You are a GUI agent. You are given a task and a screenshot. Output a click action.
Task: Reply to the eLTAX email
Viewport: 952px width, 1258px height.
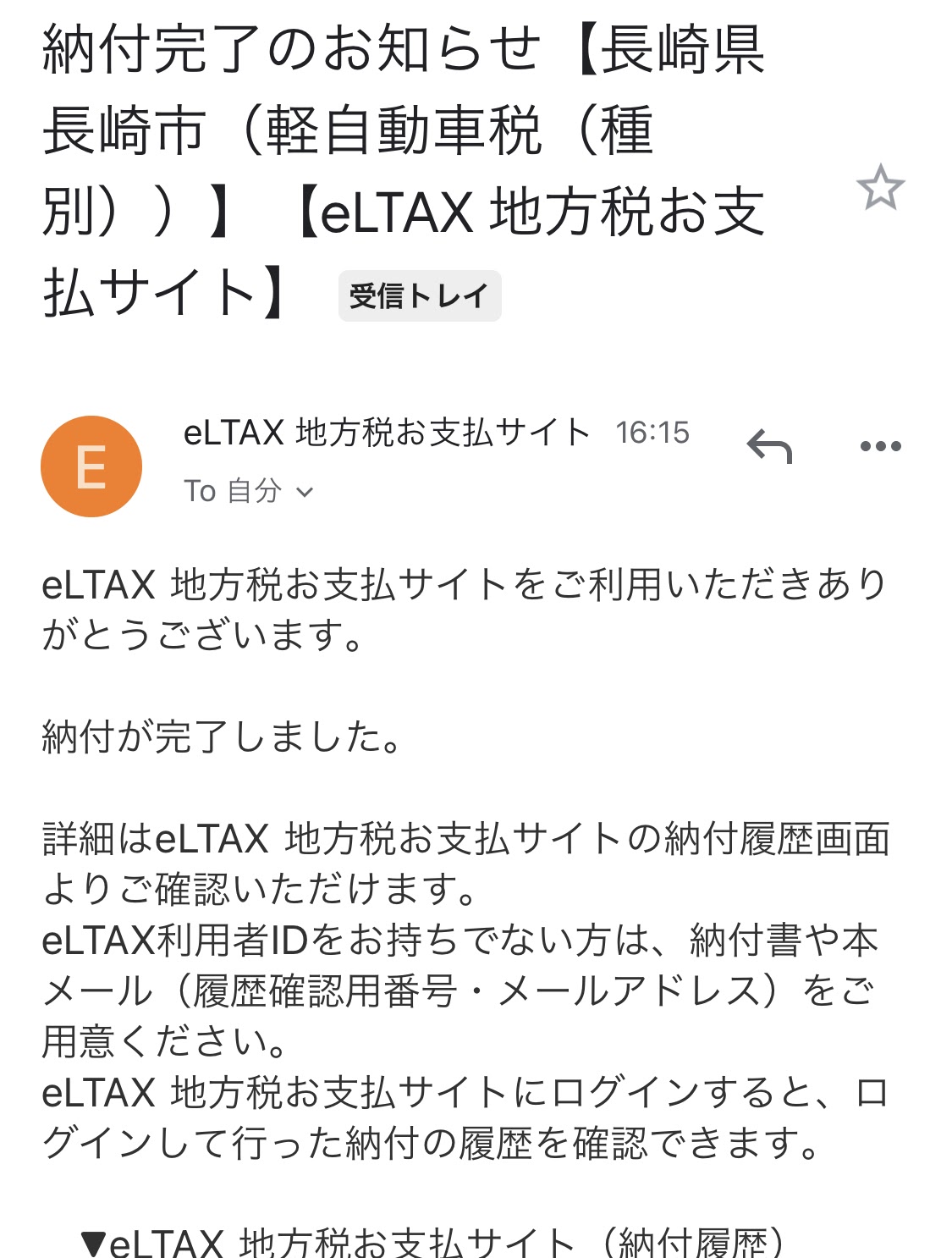pos(769,446)
